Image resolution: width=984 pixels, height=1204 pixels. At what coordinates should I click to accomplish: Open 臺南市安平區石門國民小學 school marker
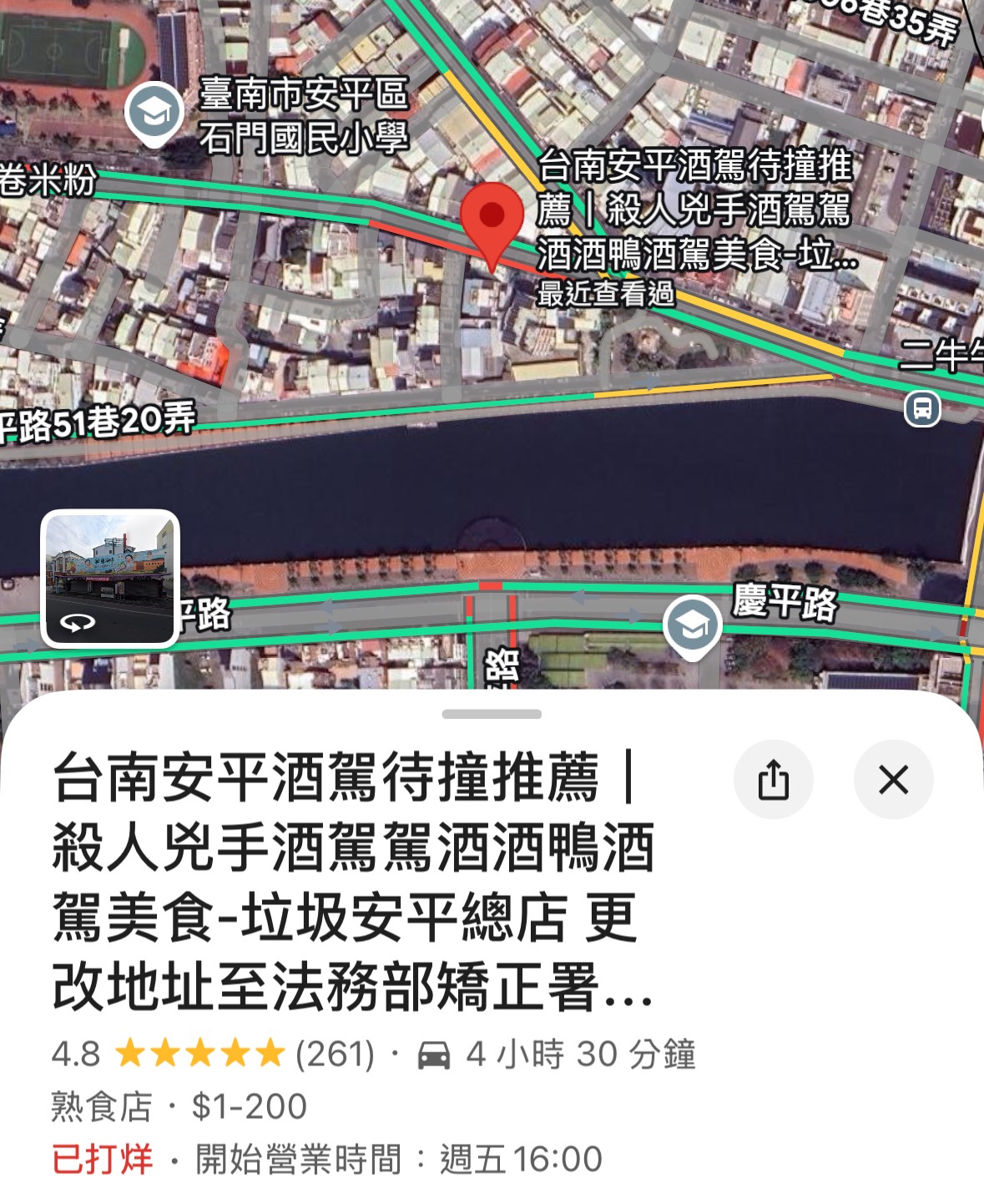(154, 113)
